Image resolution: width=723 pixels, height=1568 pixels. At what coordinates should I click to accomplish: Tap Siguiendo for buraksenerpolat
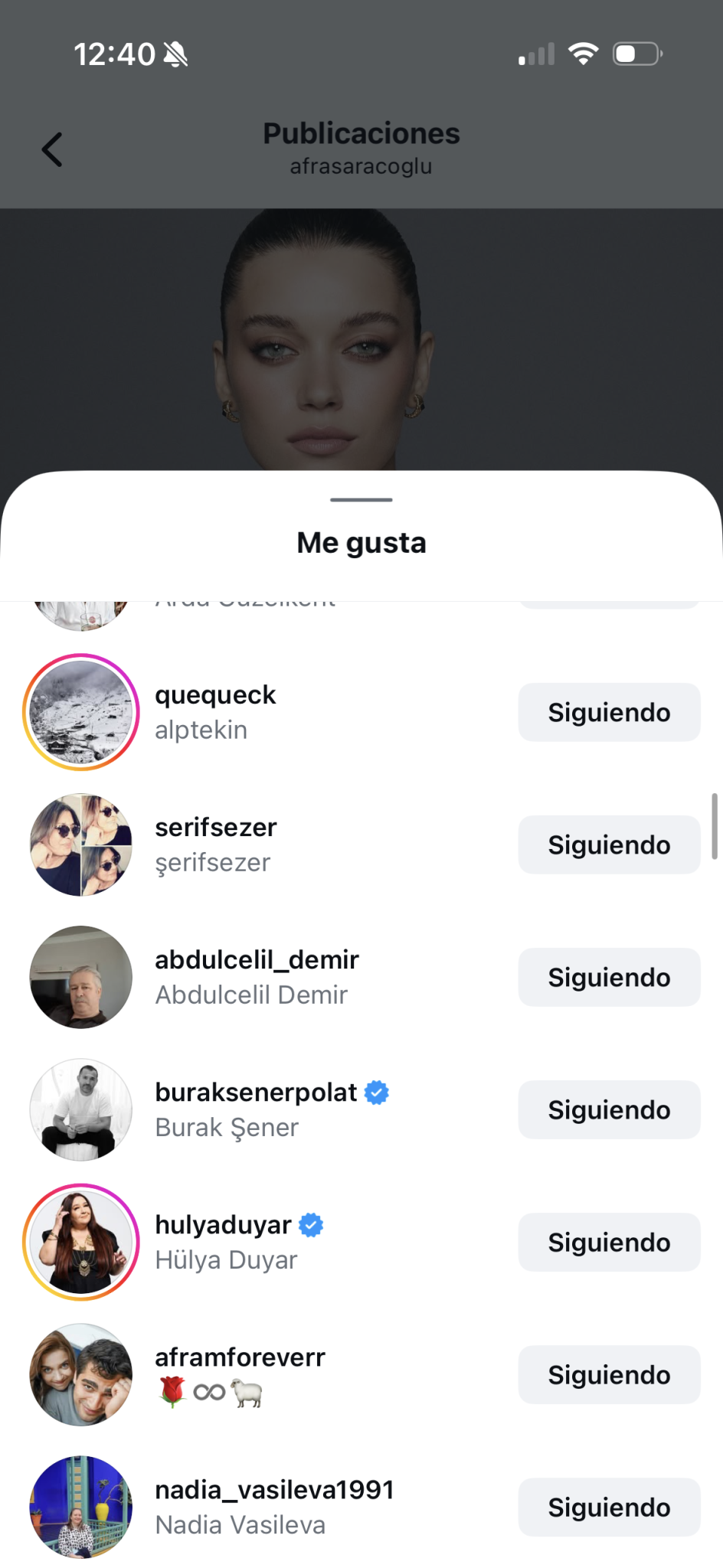pos(609,1109)
